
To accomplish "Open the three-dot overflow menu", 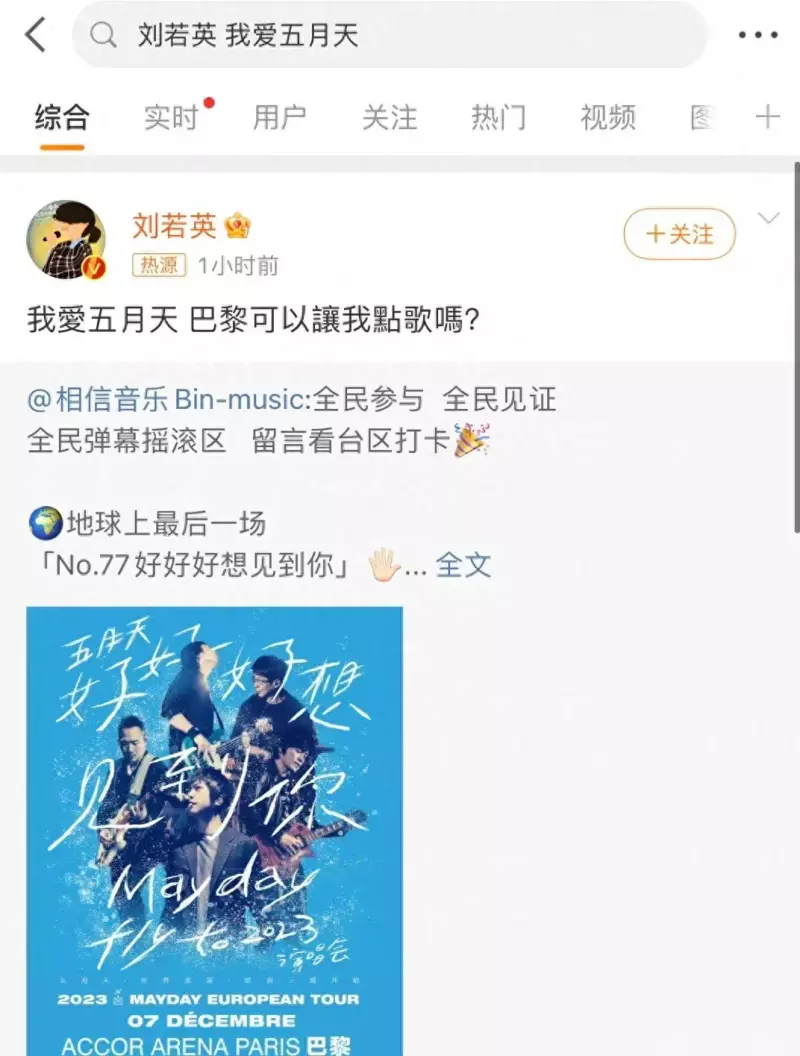I will 757,35.
